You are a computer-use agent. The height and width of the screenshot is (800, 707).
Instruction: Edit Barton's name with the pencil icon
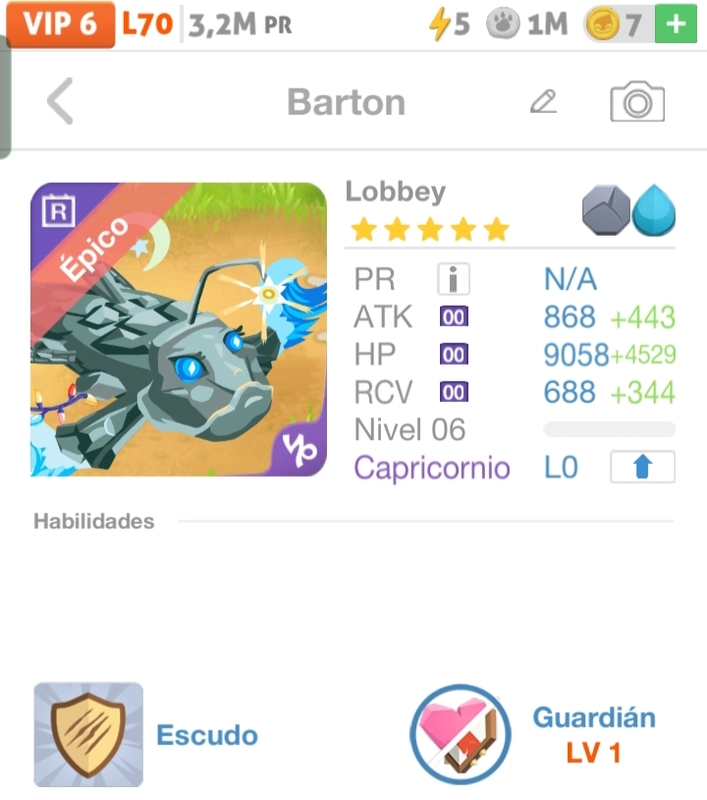pos(543,102)
